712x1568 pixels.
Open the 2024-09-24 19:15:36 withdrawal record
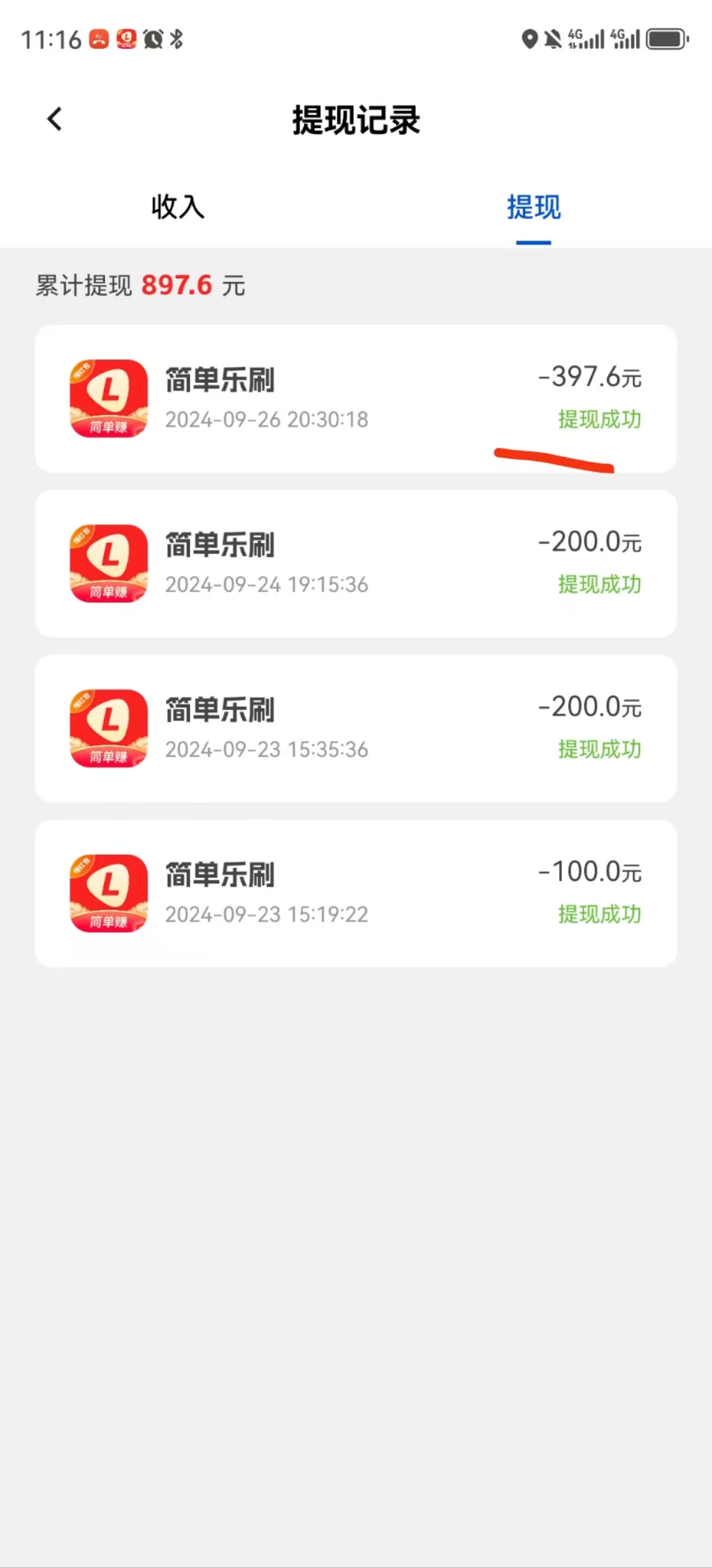356,563
